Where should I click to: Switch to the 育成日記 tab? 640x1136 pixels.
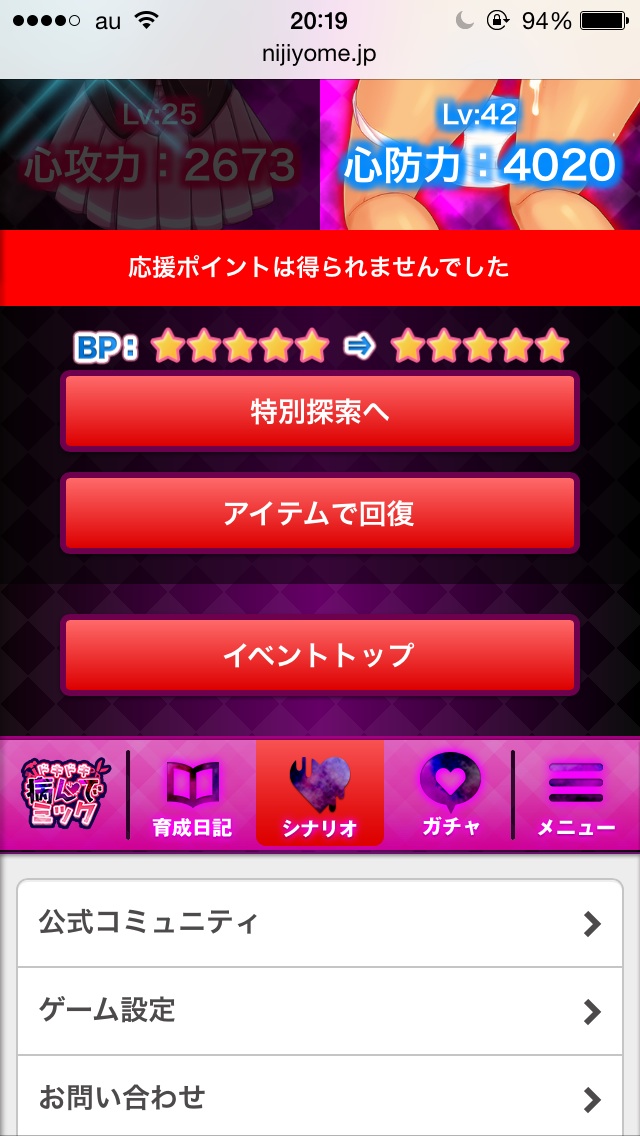(192, 796)
